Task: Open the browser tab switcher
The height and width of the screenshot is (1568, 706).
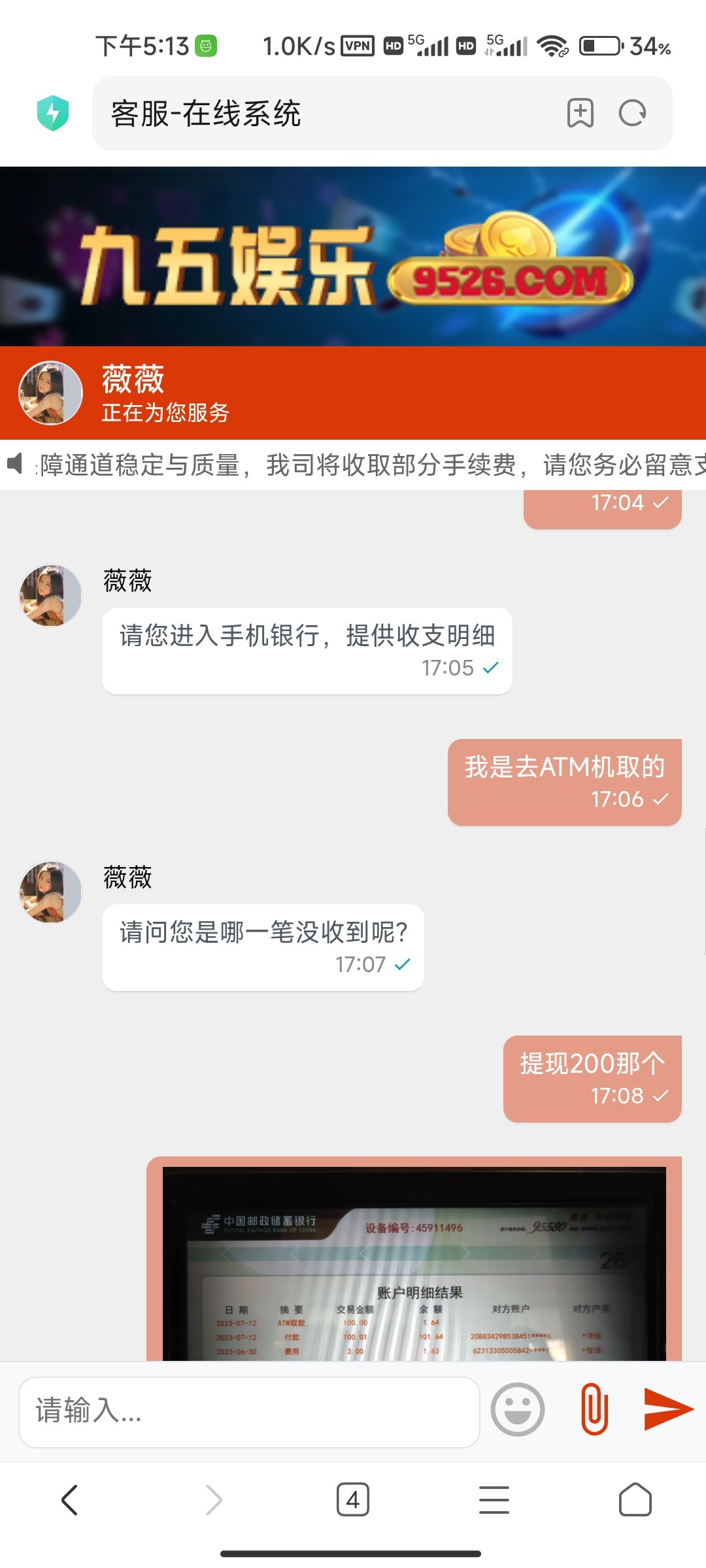Action: pyautogui.click(x=353, y=1499)
